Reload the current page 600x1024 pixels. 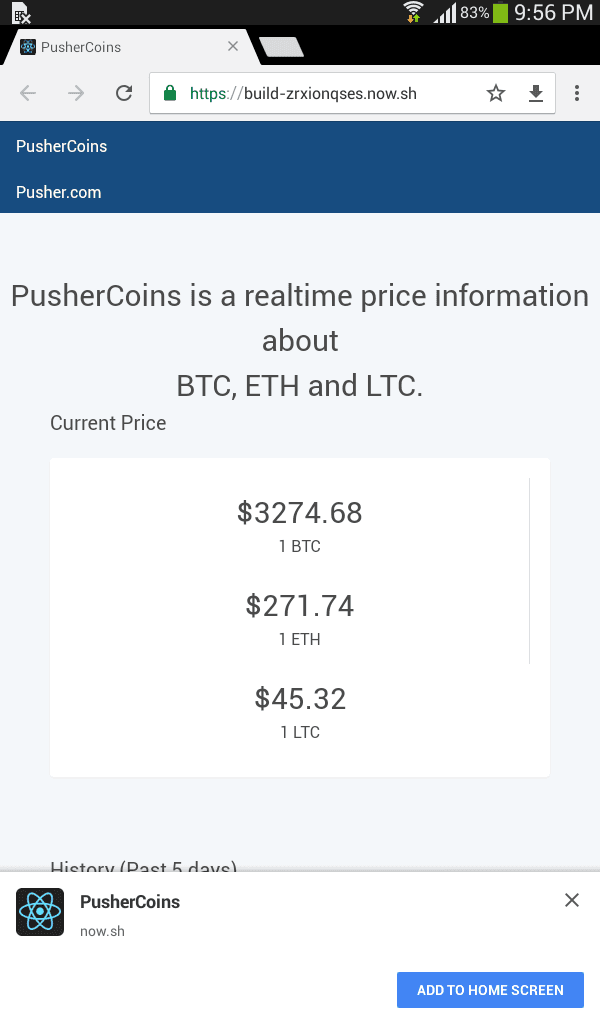tap(124, 93)
